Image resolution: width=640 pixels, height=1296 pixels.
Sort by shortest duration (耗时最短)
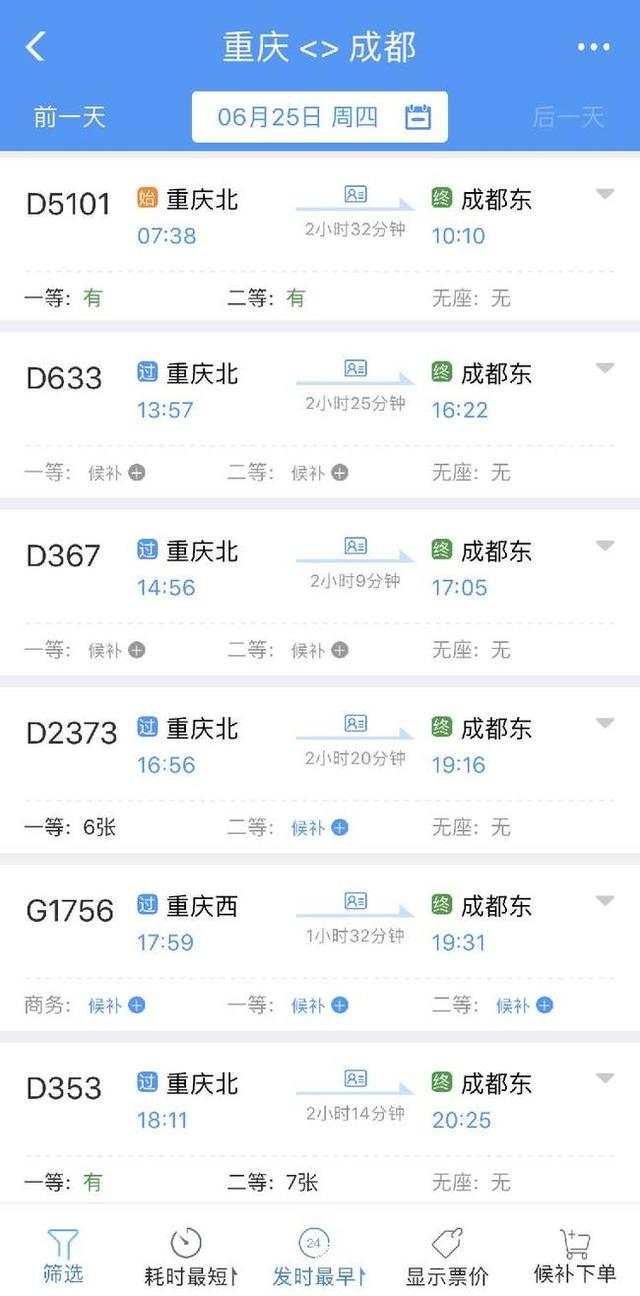tap(190, 1256)
